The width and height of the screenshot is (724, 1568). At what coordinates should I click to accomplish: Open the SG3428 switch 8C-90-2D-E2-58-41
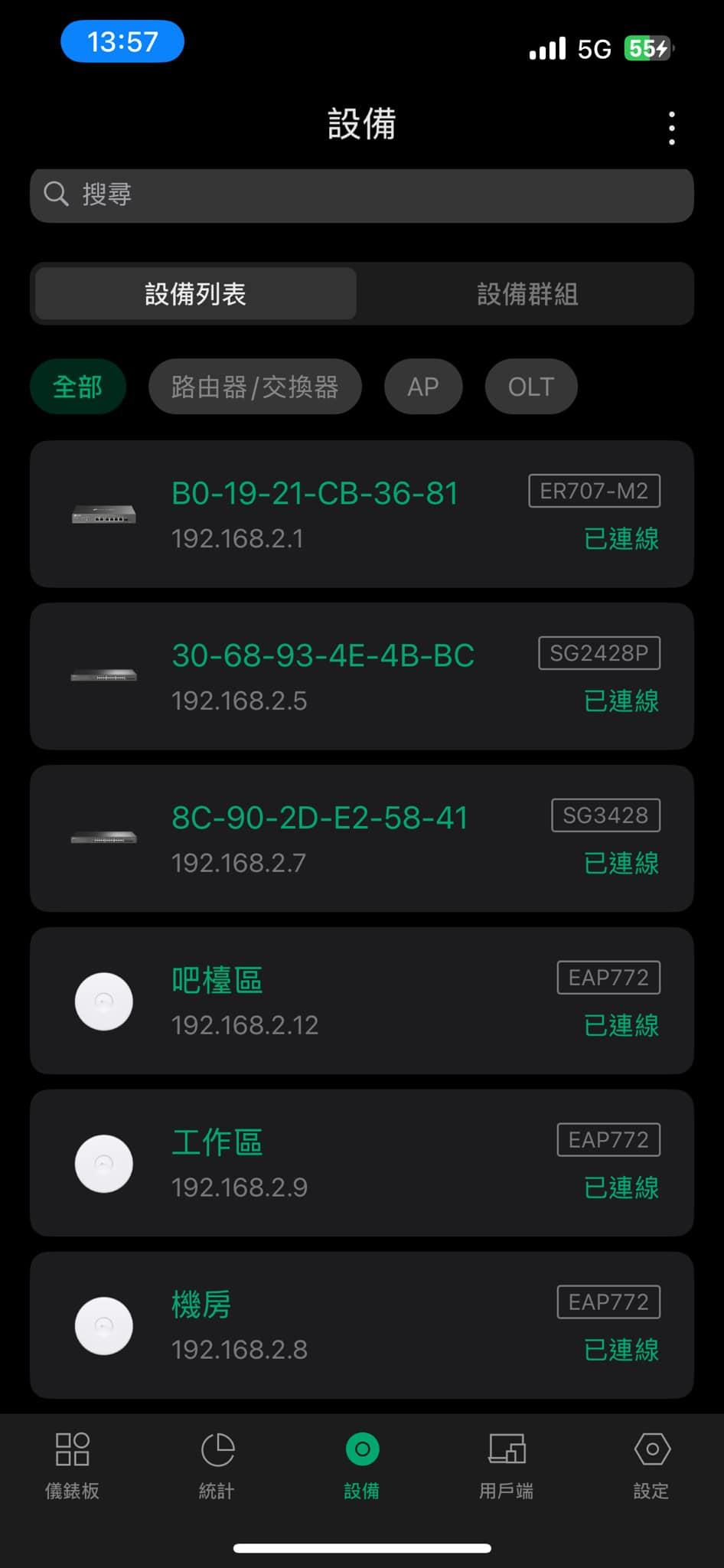[362, 838]
